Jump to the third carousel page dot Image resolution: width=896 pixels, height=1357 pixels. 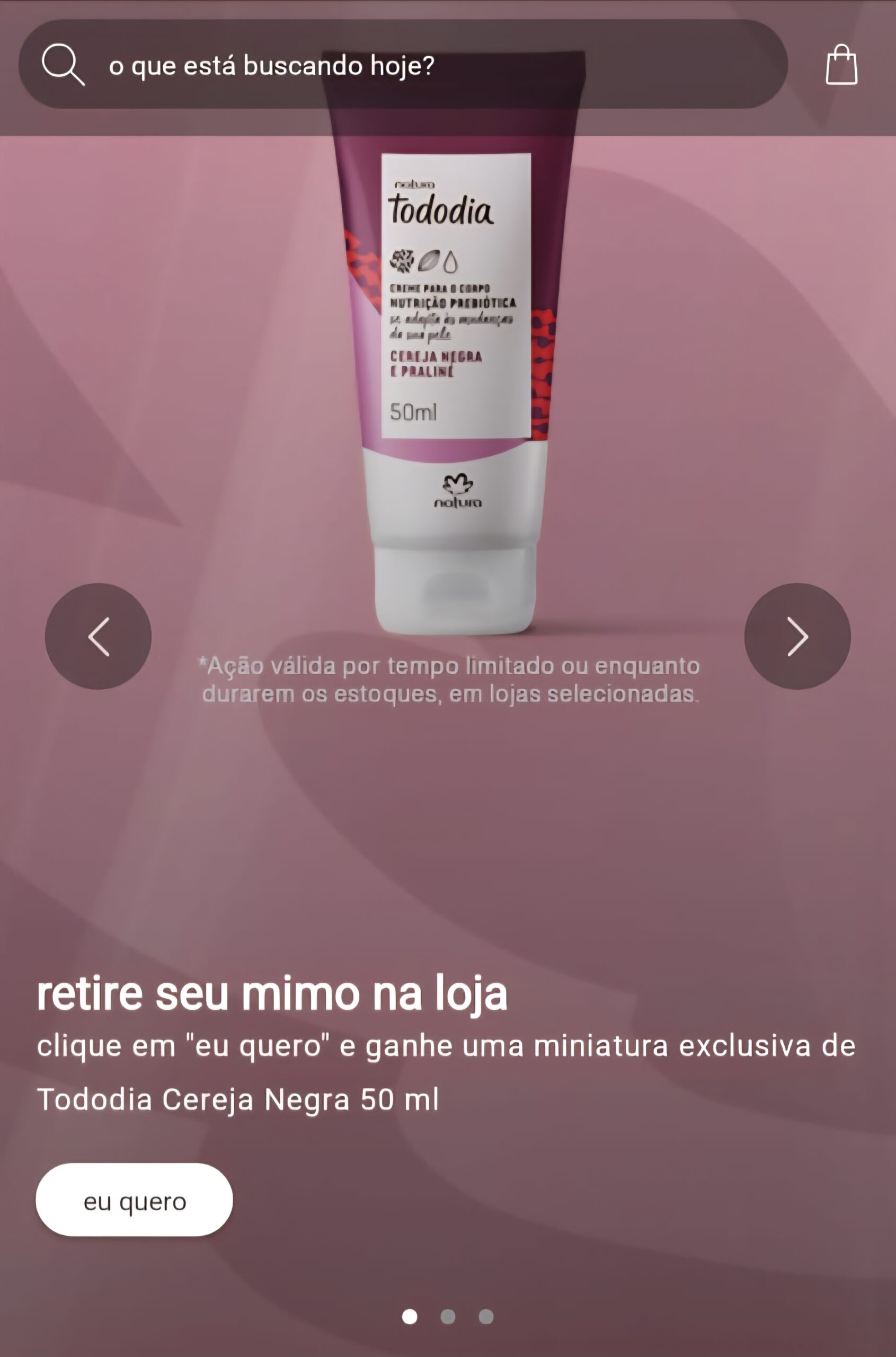486,1316
